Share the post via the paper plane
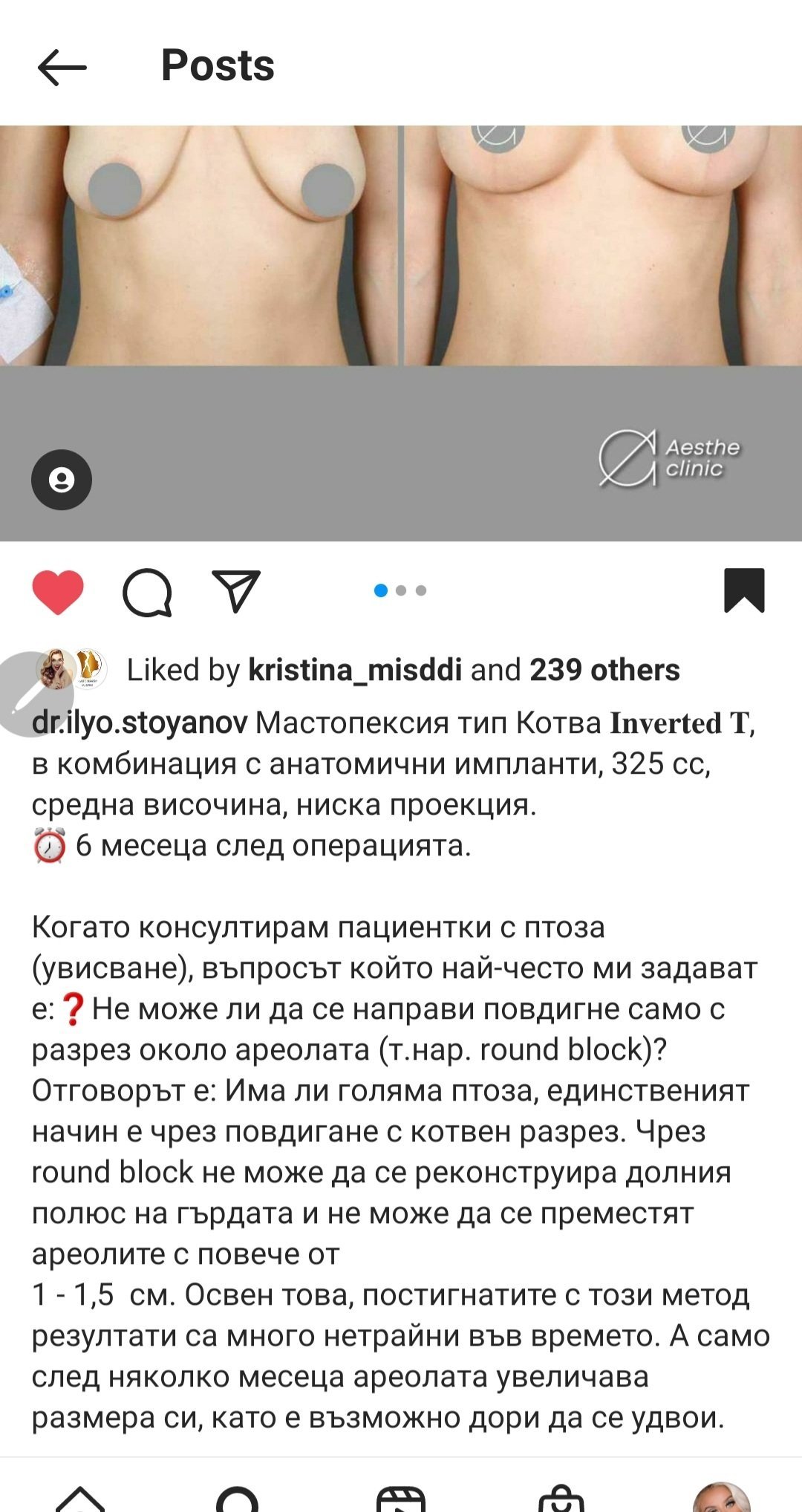This screenshot has width=802, height=1512. pos(236,591)
